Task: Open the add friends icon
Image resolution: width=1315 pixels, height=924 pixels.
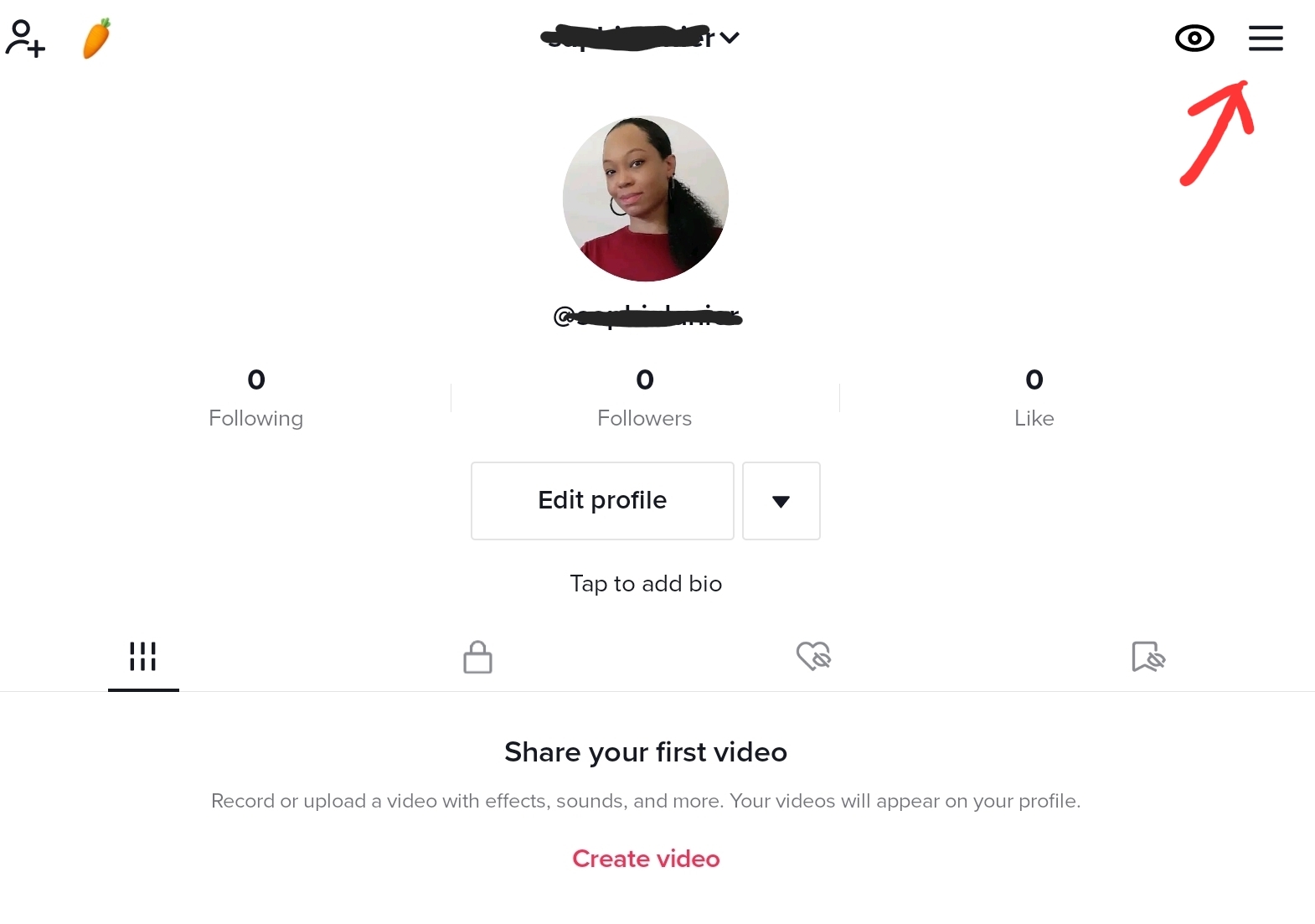Action: [25, 39]
